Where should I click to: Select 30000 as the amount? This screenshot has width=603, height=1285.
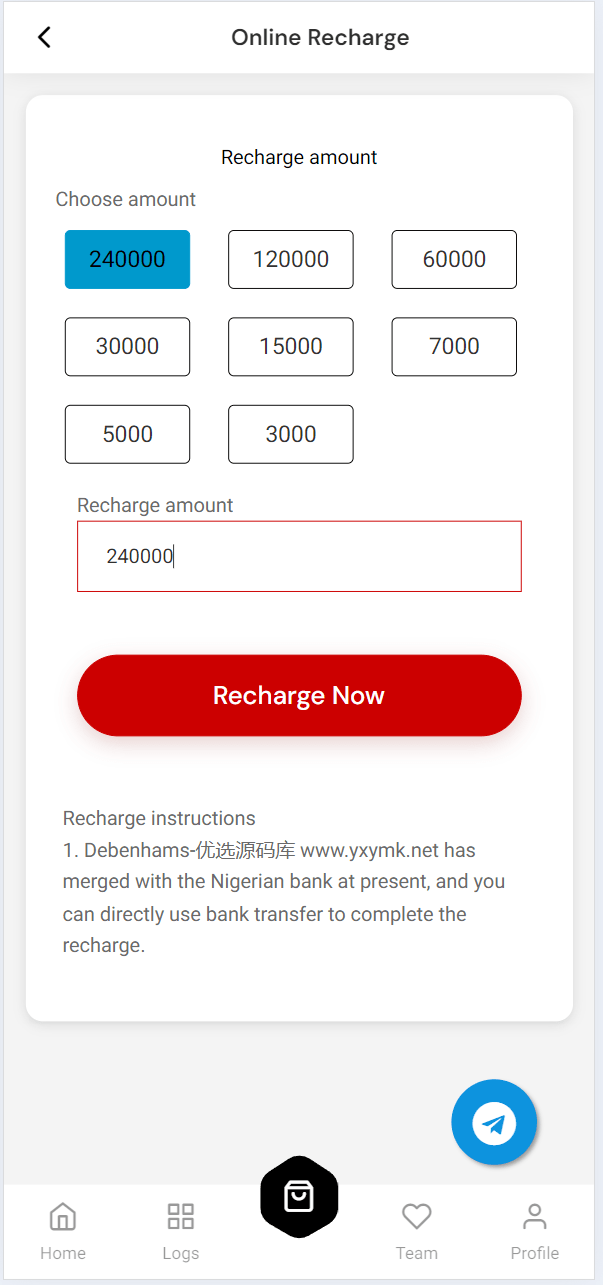(x=127, y=347)
